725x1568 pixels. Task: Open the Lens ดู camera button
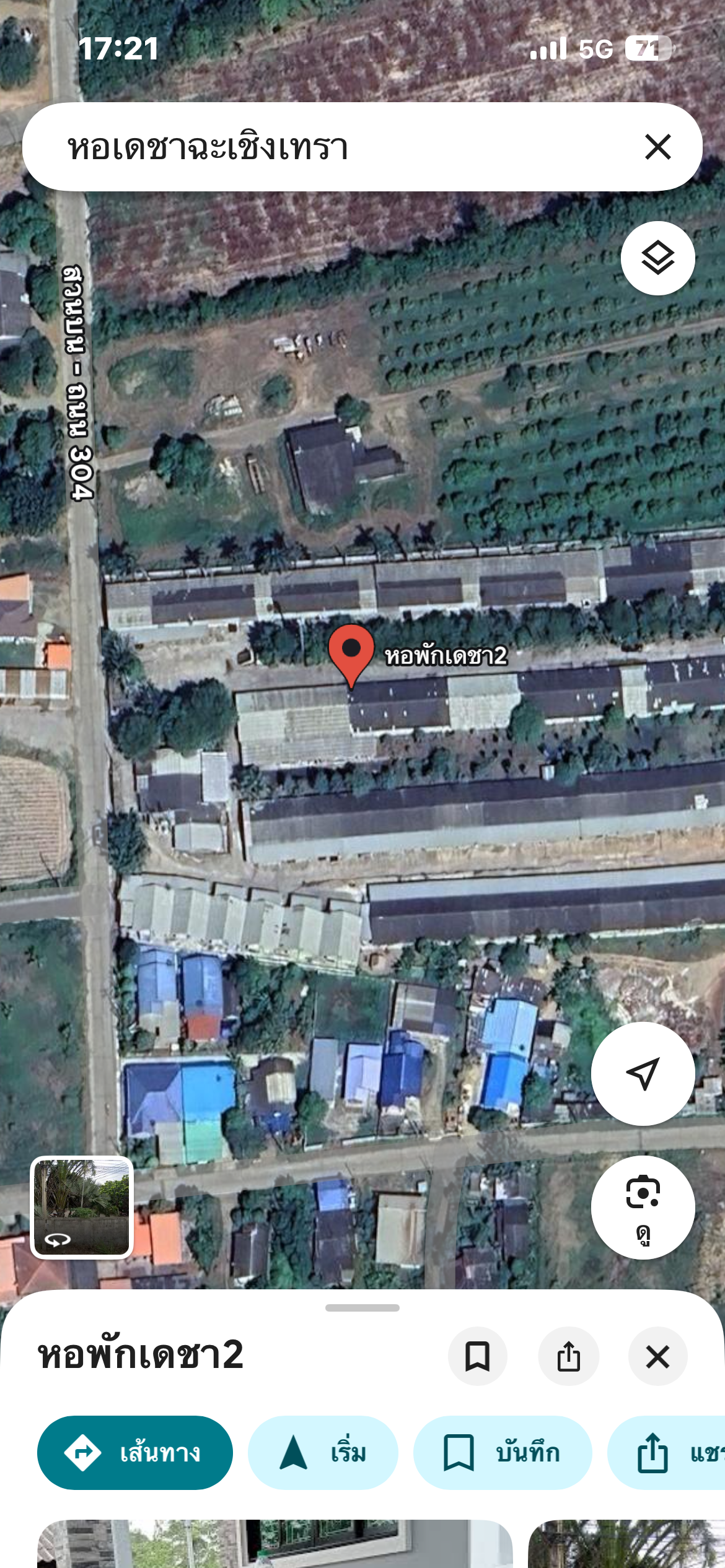(643, 1207)
